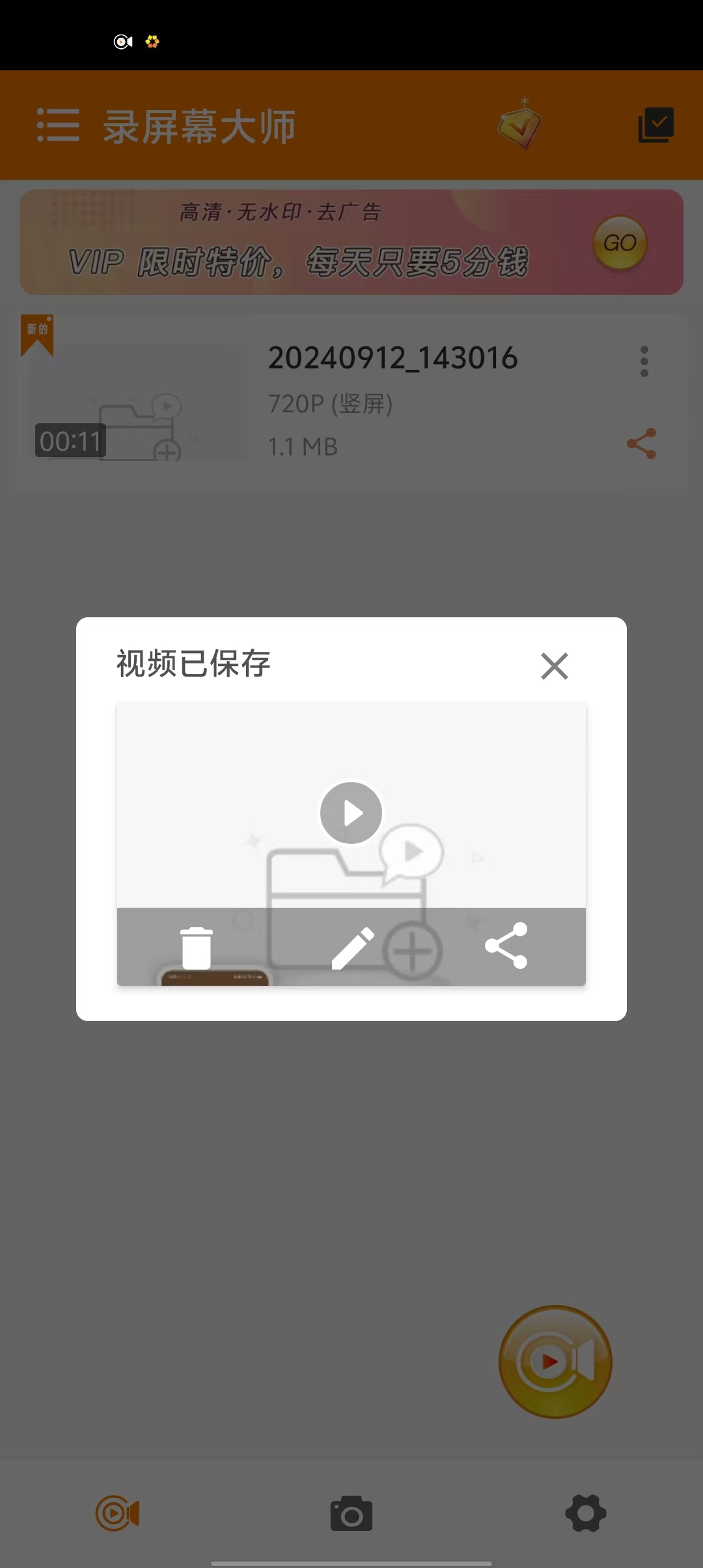Open the hamburger drawer menu
Screen dimensions: 703x1568
click(58, 125)
